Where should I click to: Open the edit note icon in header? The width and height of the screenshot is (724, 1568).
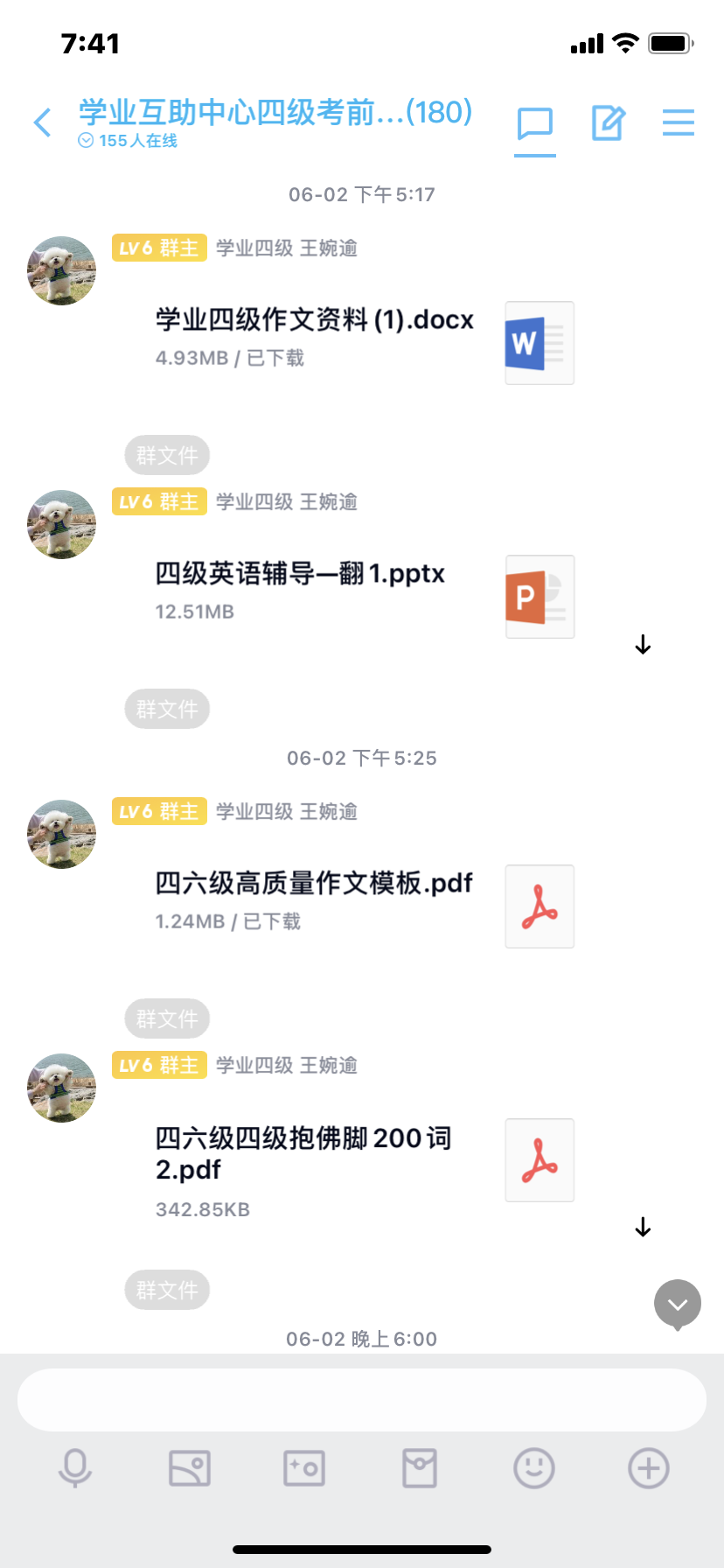pos(608,123)
